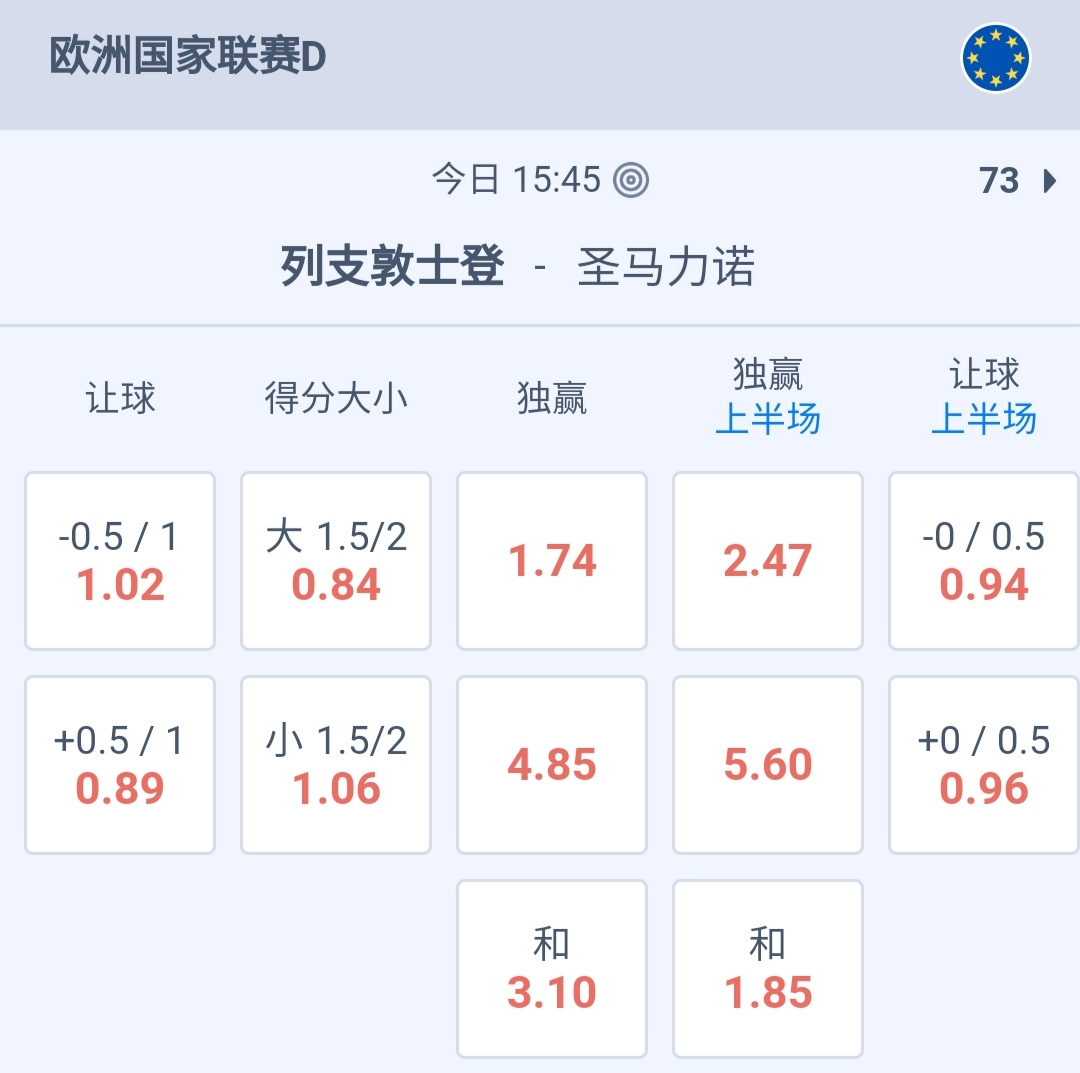Pick under 1.5/2 at 1.06
The height and width of the screenshot is (1073, 1080).
pos(336,765)
